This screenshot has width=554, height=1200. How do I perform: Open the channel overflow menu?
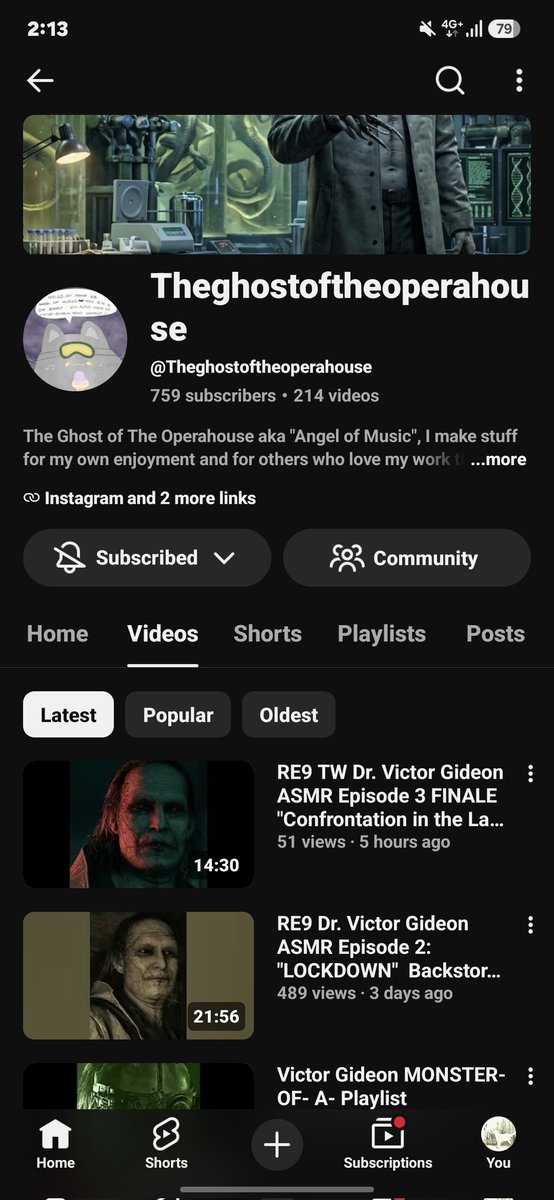(518, 81)
